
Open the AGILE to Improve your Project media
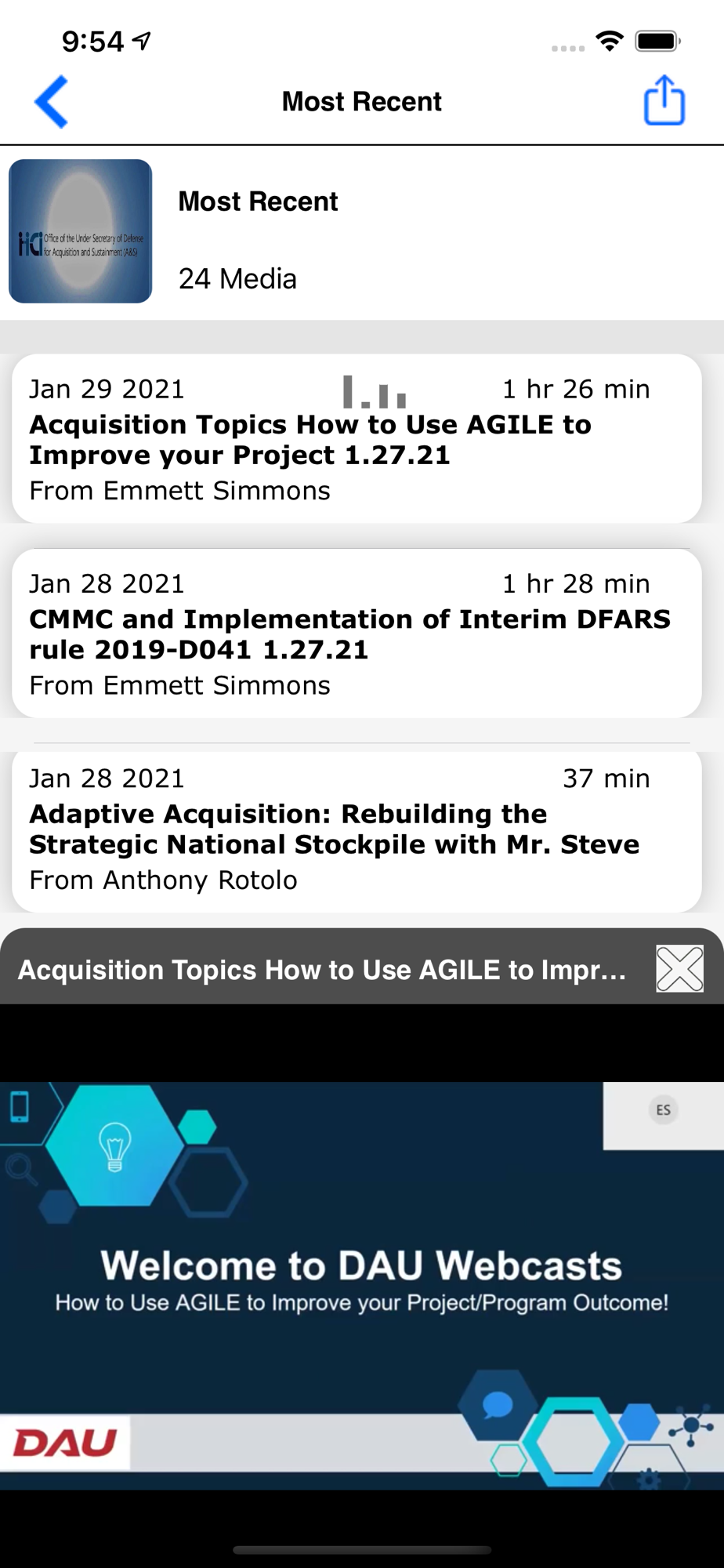coord(357,438)
